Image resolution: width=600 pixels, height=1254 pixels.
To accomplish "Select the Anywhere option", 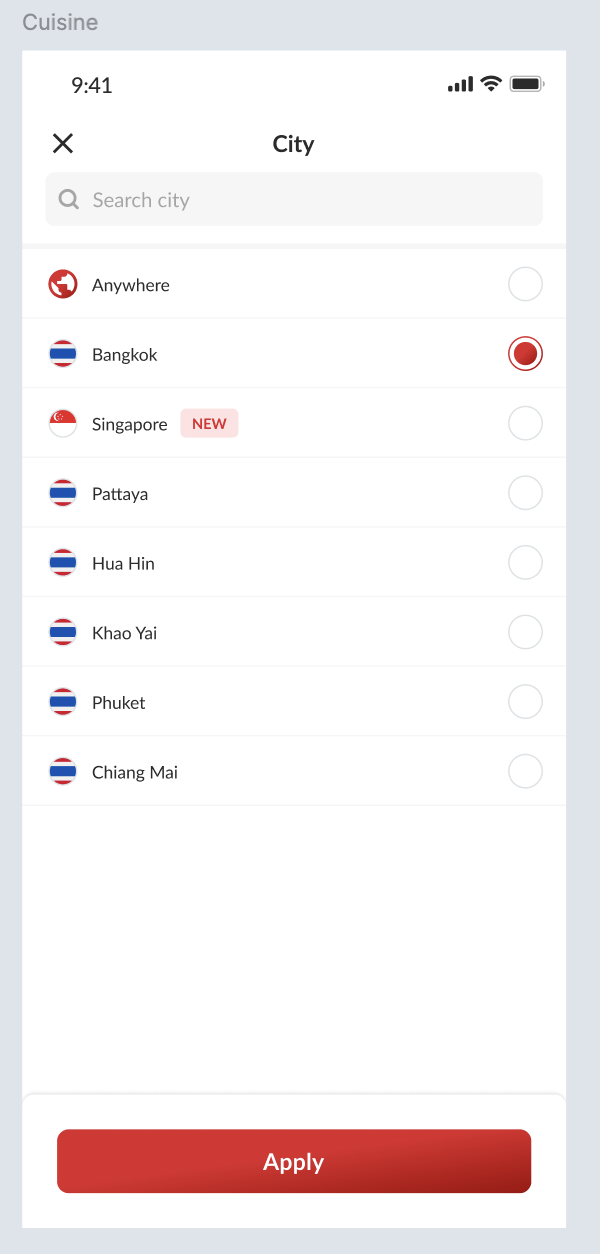I will click(525, 285).
